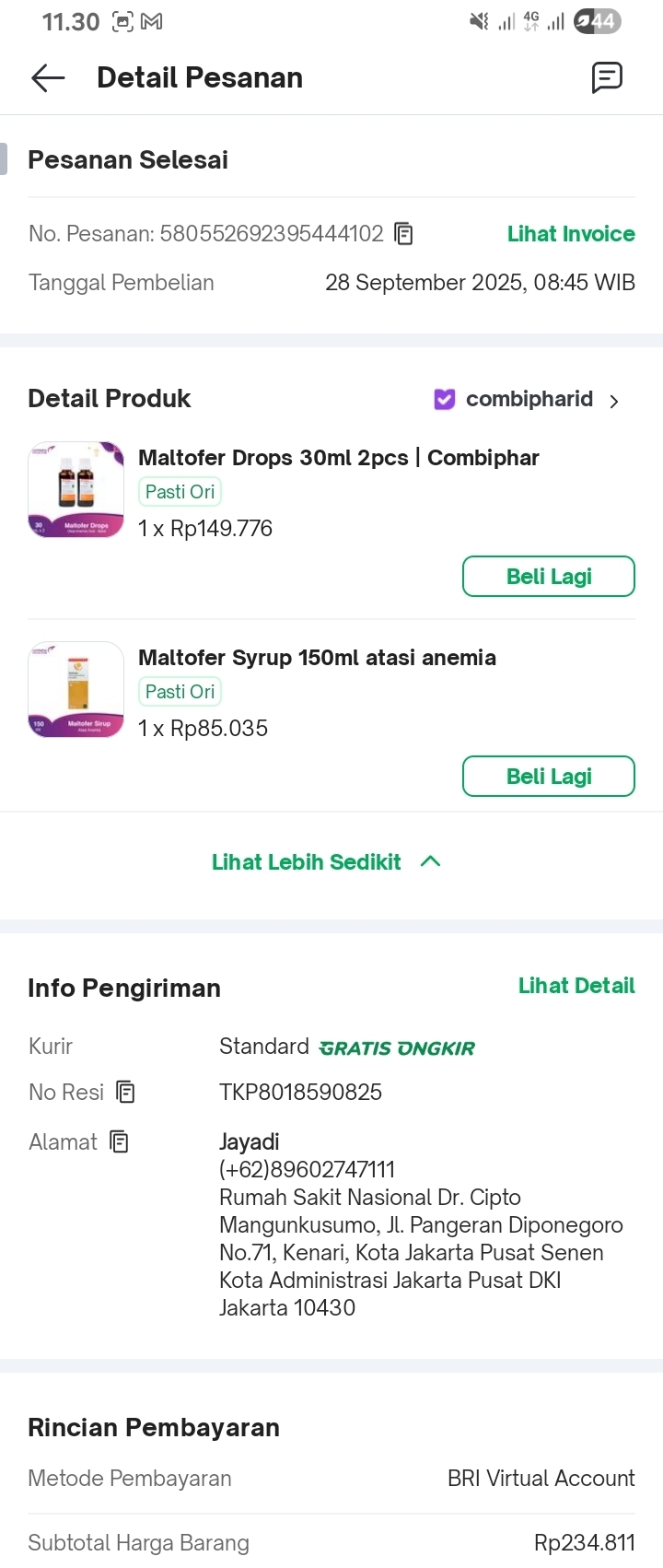This screenshot has height=1568, width=663.
Task: Buy Maltofer Syrup again with Beli Lagi
Action: [x=548, y=777]
